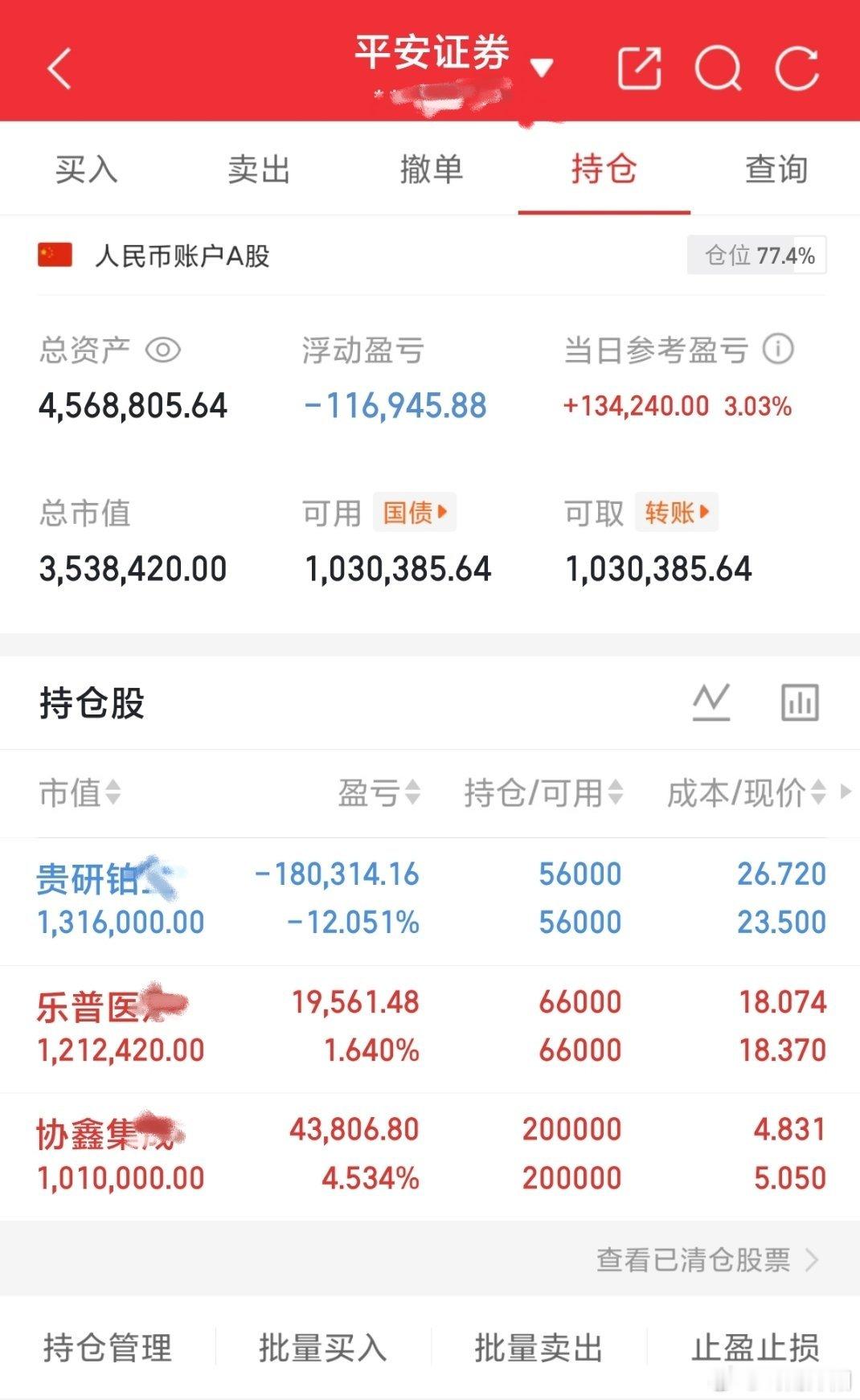Select the line chart view in 持仓股
The width and height of the screenshot is (860, 1400).
(x=709, y=701)
